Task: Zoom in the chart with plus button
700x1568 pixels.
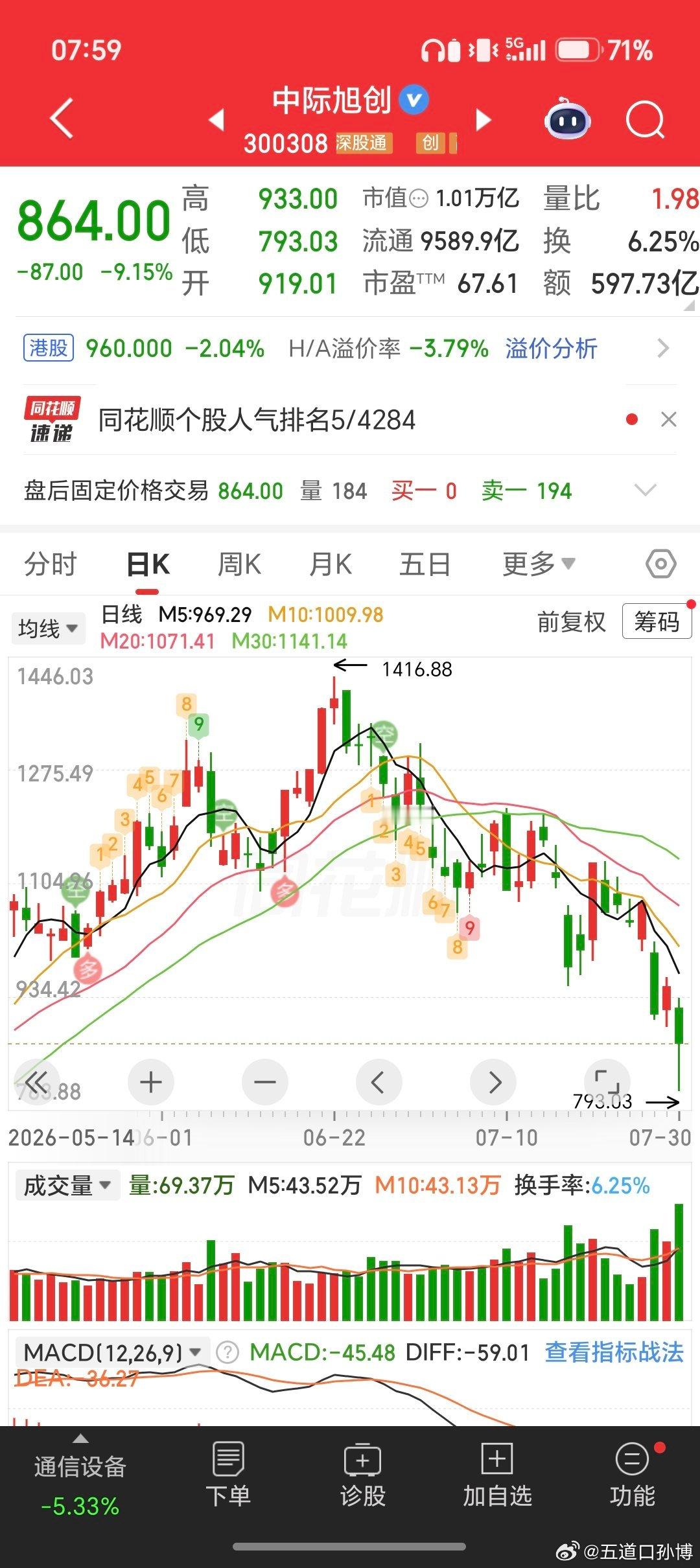Action: [151, 1082]
